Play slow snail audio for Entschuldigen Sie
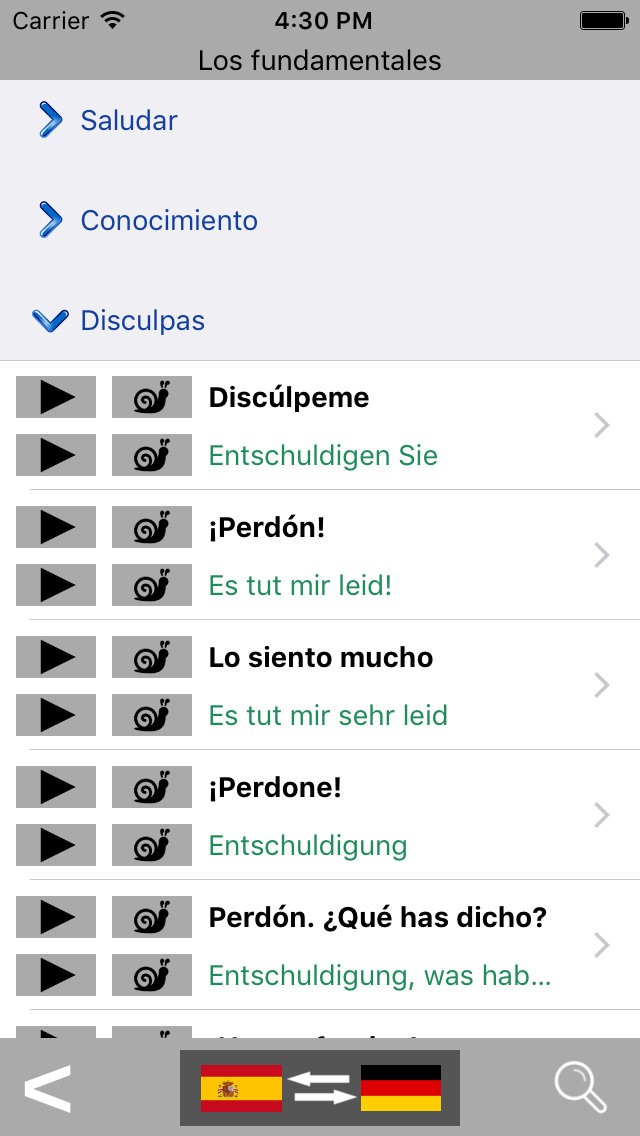The height and width of the screenshot is (1136, 640). (x=151, y=455)
